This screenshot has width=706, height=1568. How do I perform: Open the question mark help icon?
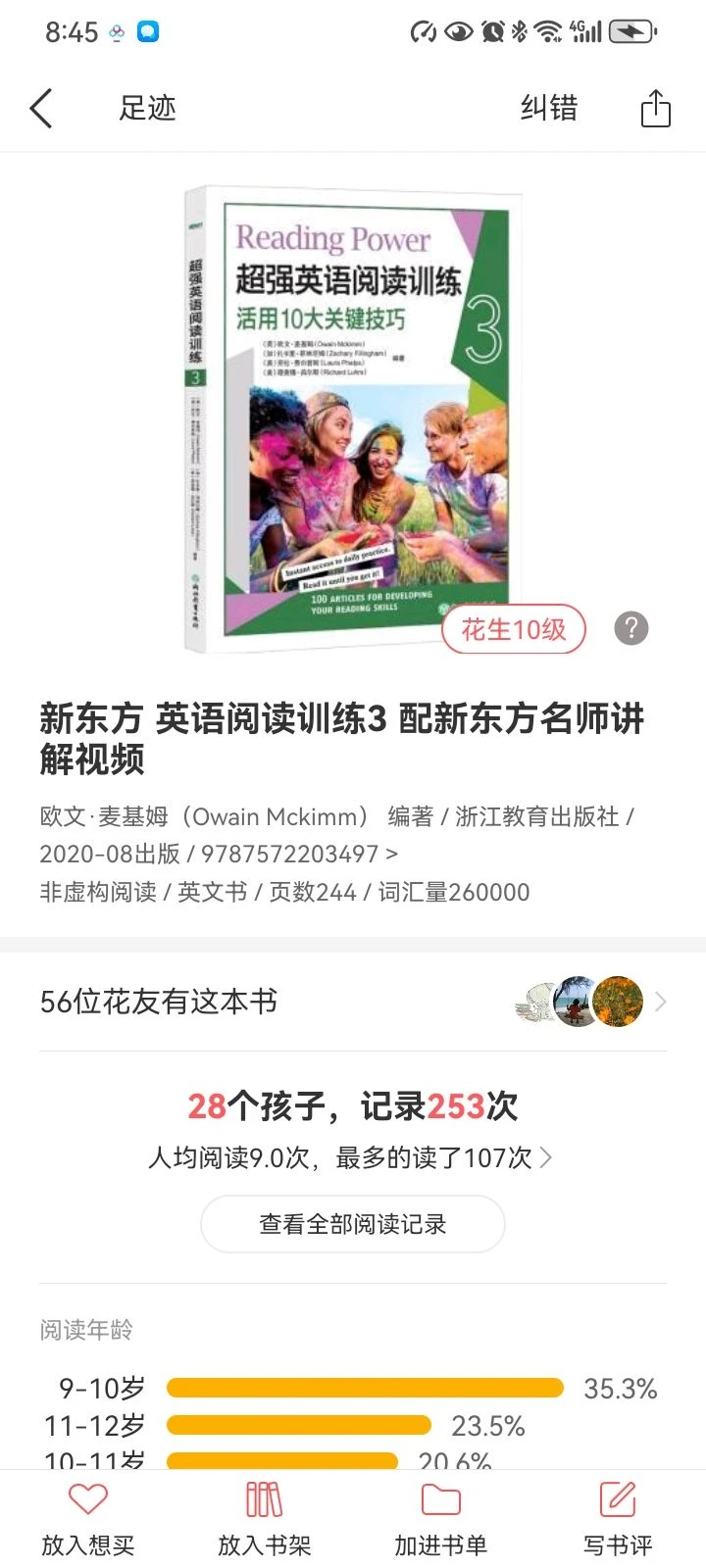click(x=631, y=628)
